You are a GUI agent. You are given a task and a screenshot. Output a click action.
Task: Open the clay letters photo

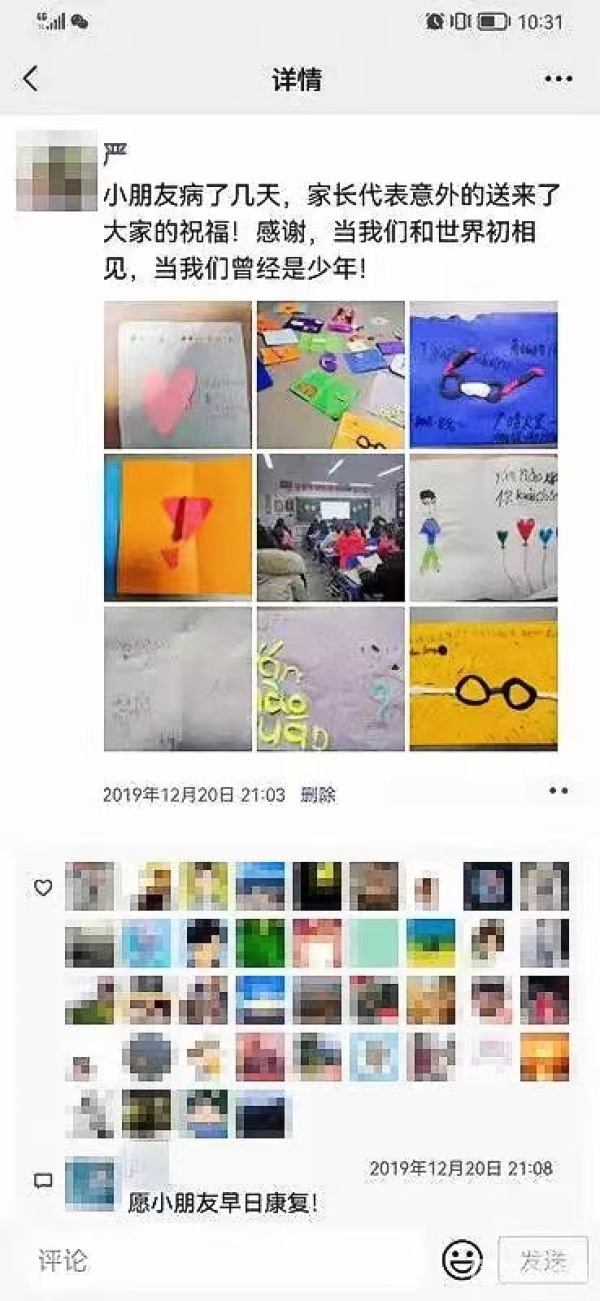[330, 679]
